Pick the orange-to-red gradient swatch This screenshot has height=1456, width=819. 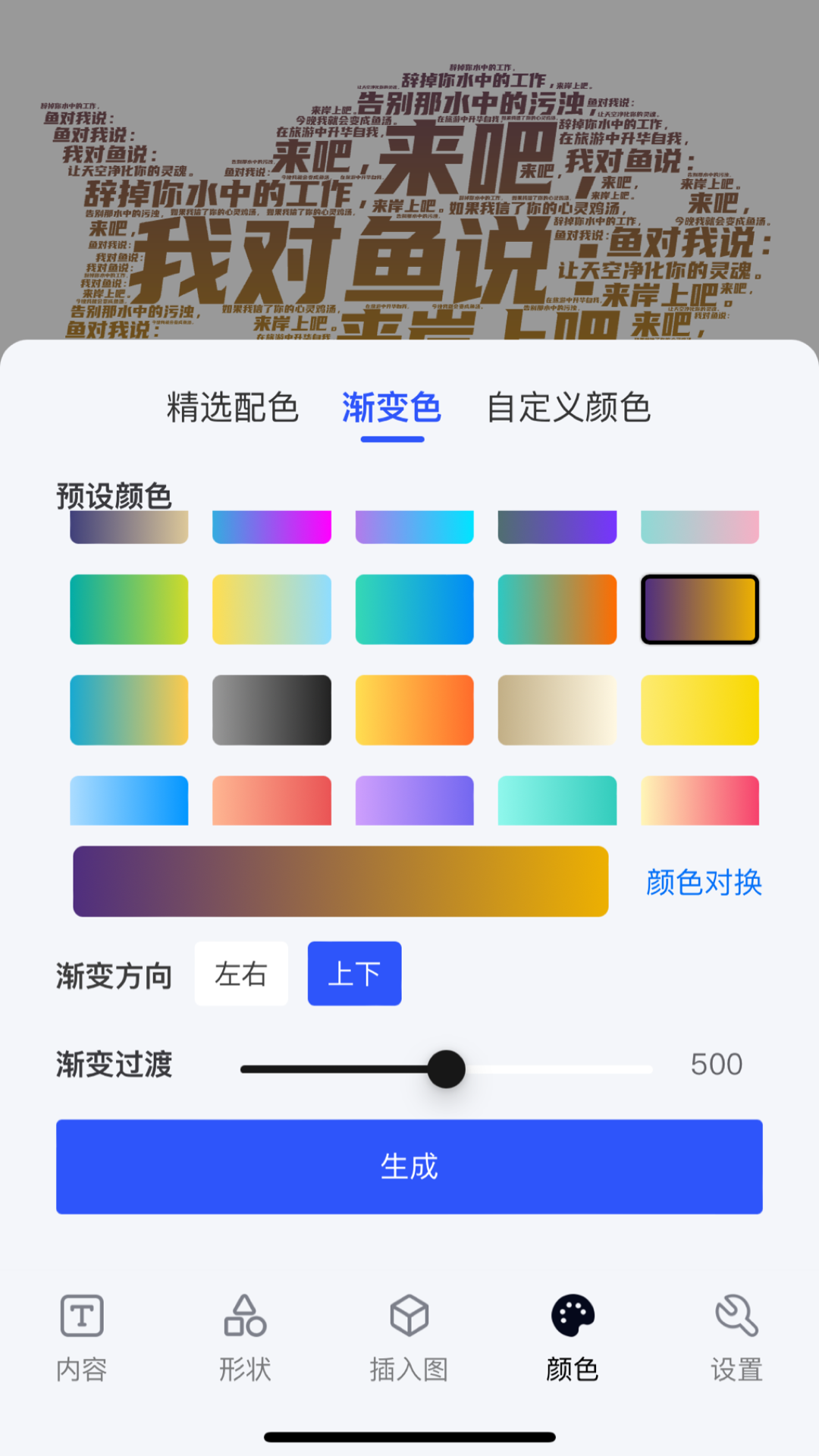273,800
